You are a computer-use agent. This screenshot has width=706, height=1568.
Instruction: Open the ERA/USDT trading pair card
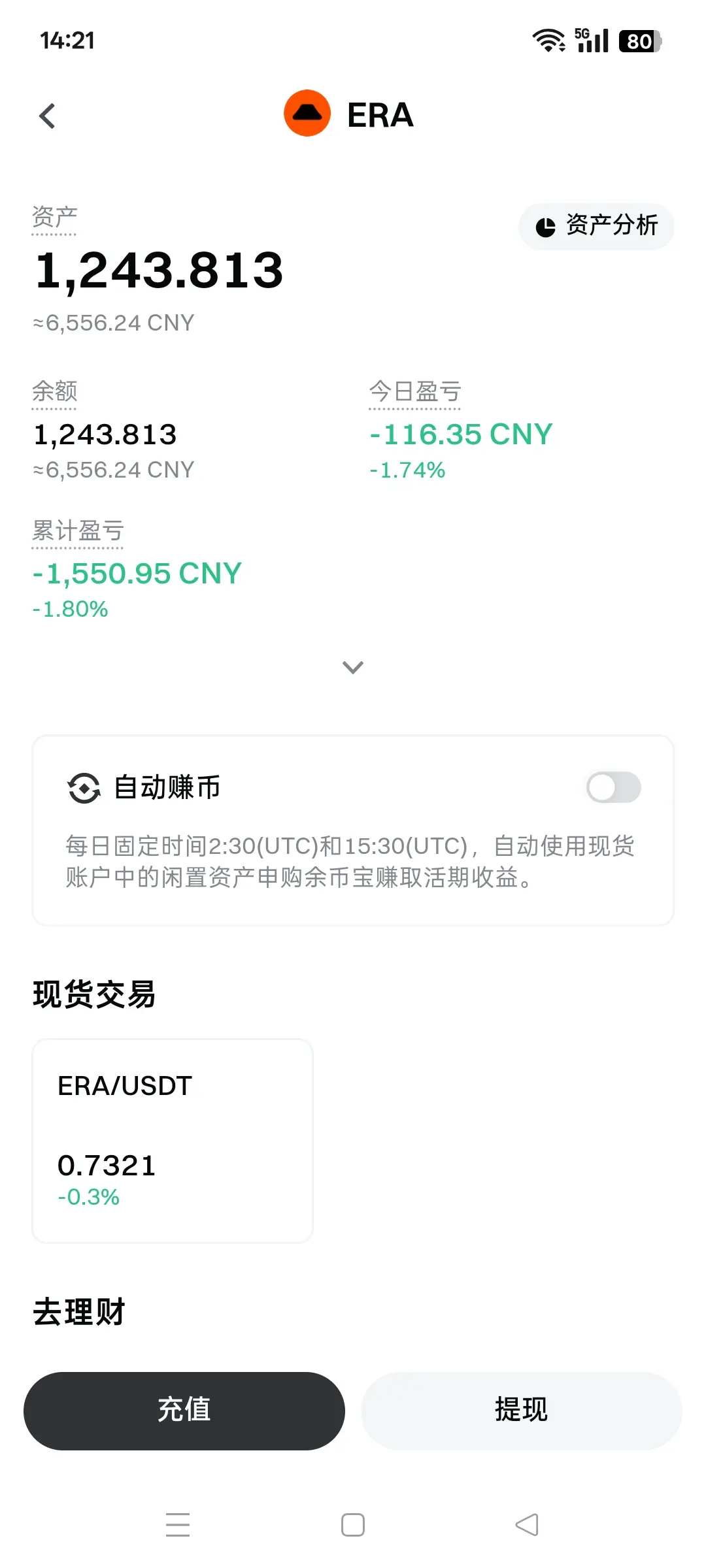(173, 1141)
